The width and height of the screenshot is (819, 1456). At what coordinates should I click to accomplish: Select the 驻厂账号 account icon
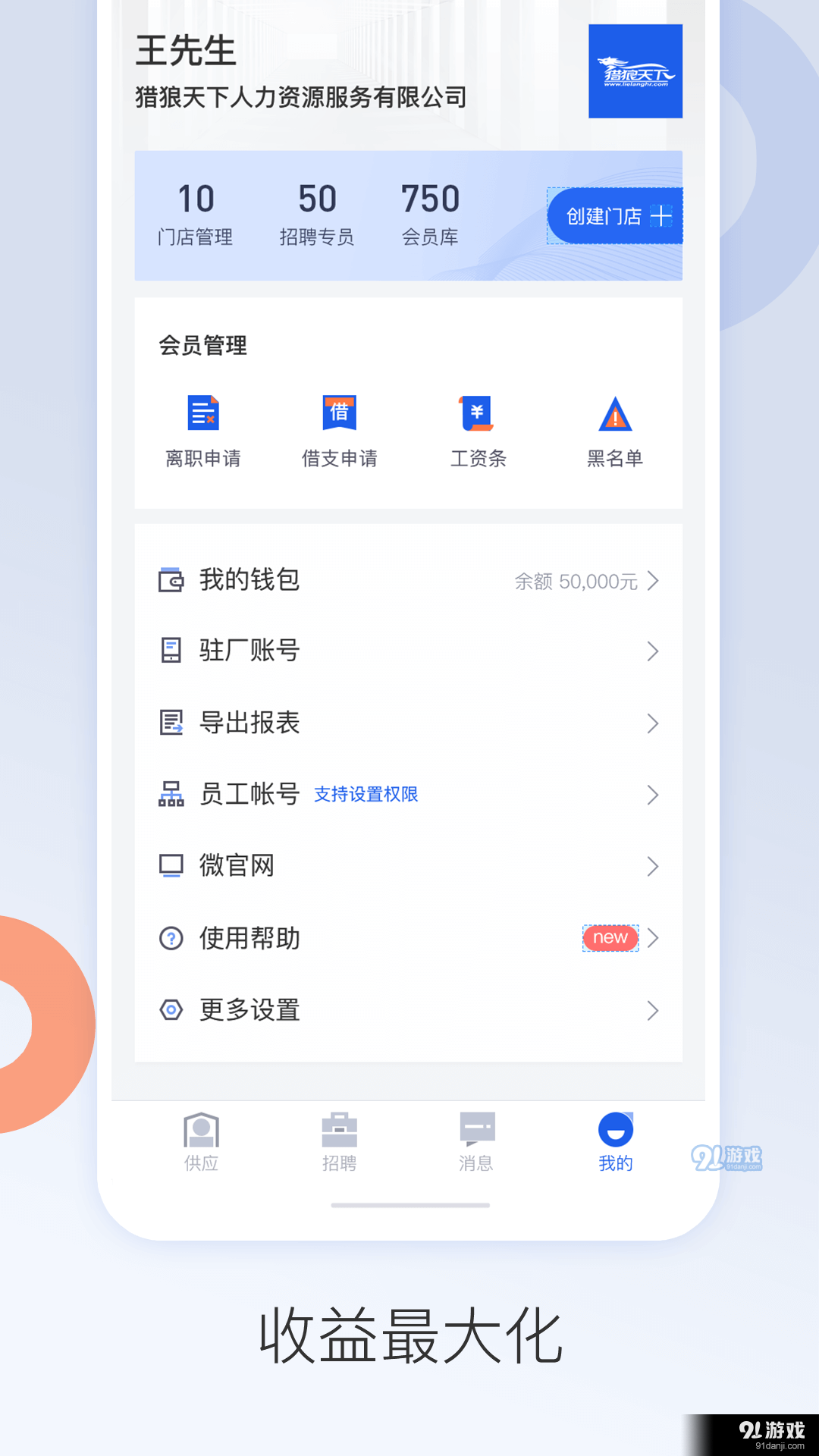[171, 651]
